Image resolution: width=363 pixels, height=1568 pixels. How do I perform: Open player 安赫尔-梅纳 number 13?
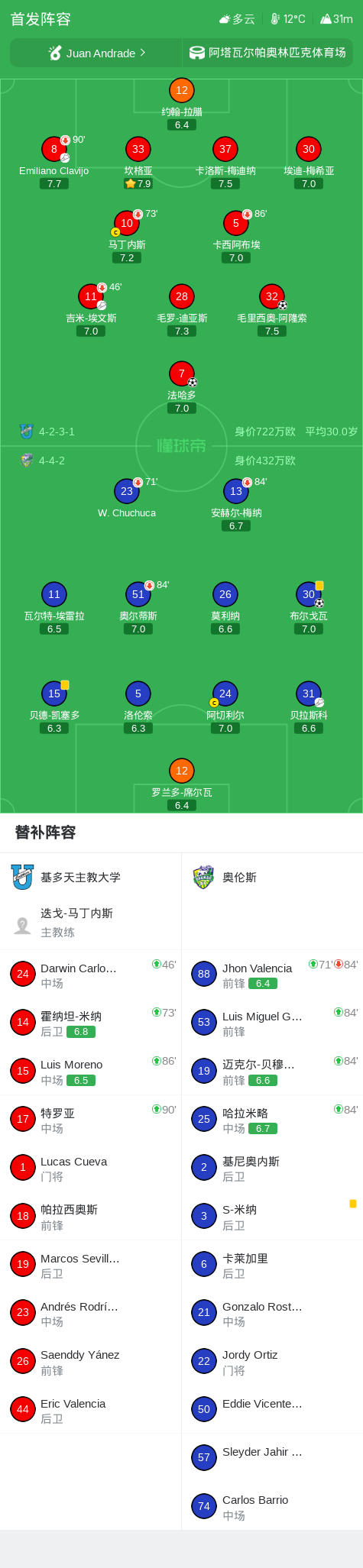click(236, 504)
